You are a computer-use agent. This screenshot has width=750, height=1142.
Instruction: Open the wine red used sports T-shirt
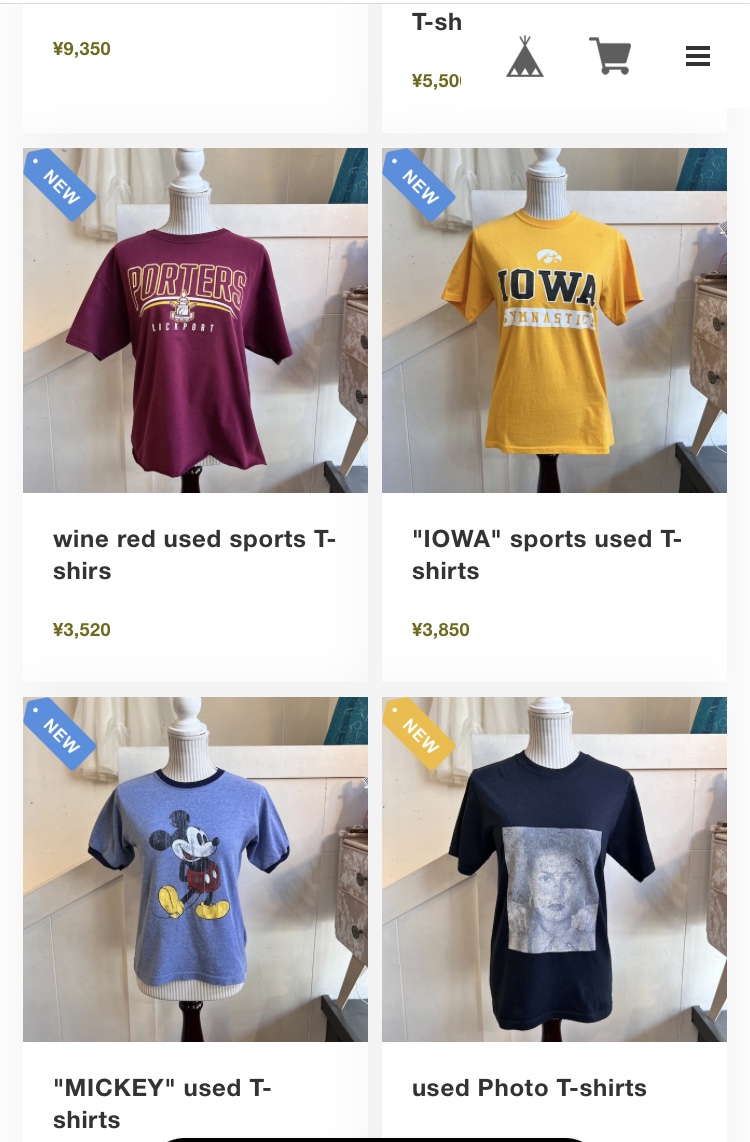pos(195,321)
